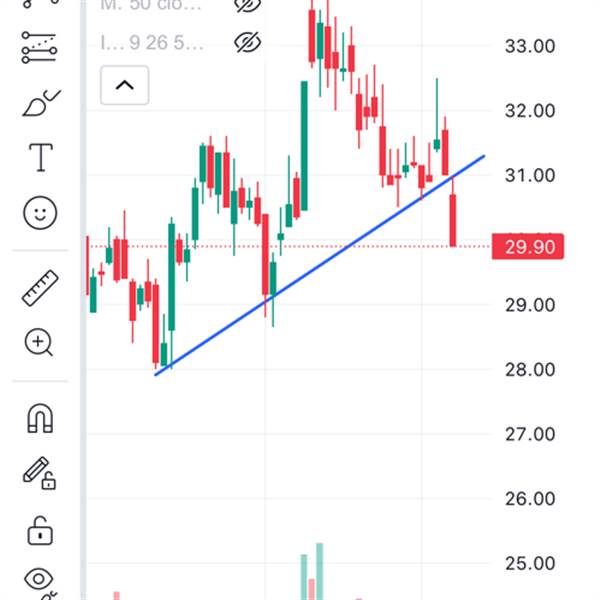Choose the text annotation tool
The width and height of the screenshot is (600, 600).
(x=40, y=157)
